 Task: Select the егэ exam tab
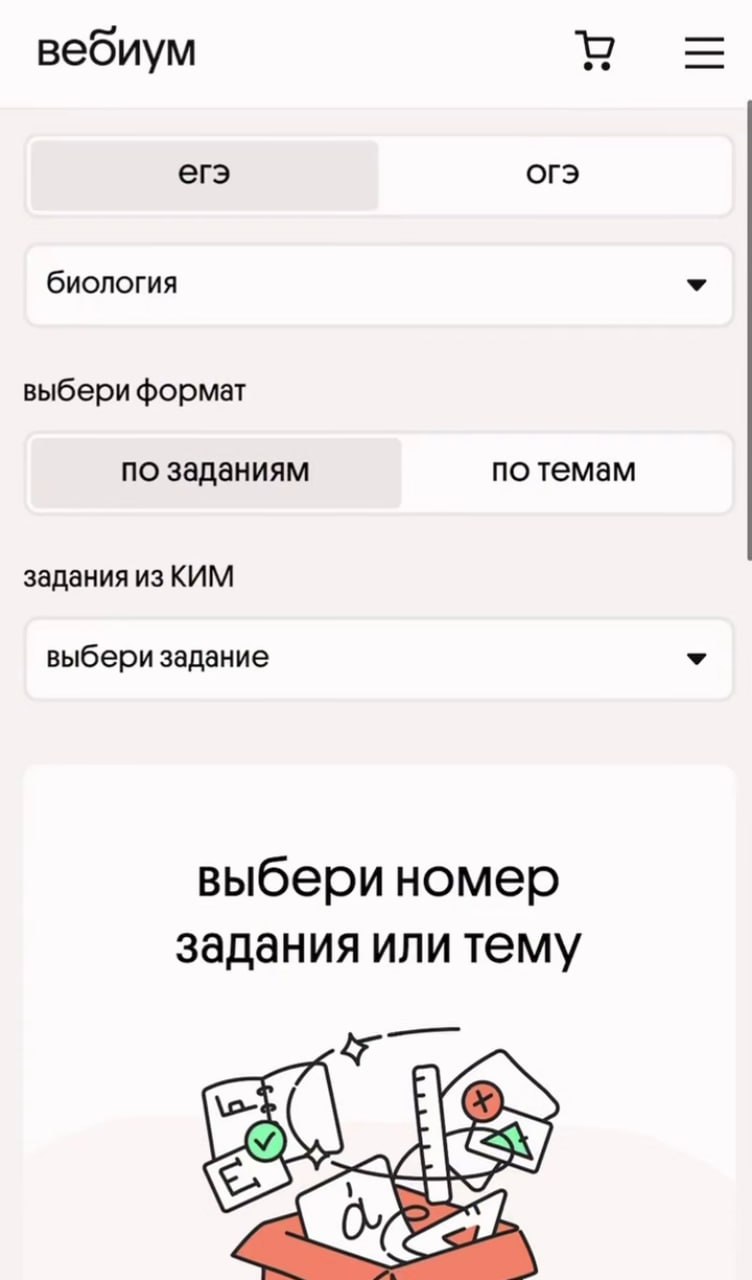(204, 175)
